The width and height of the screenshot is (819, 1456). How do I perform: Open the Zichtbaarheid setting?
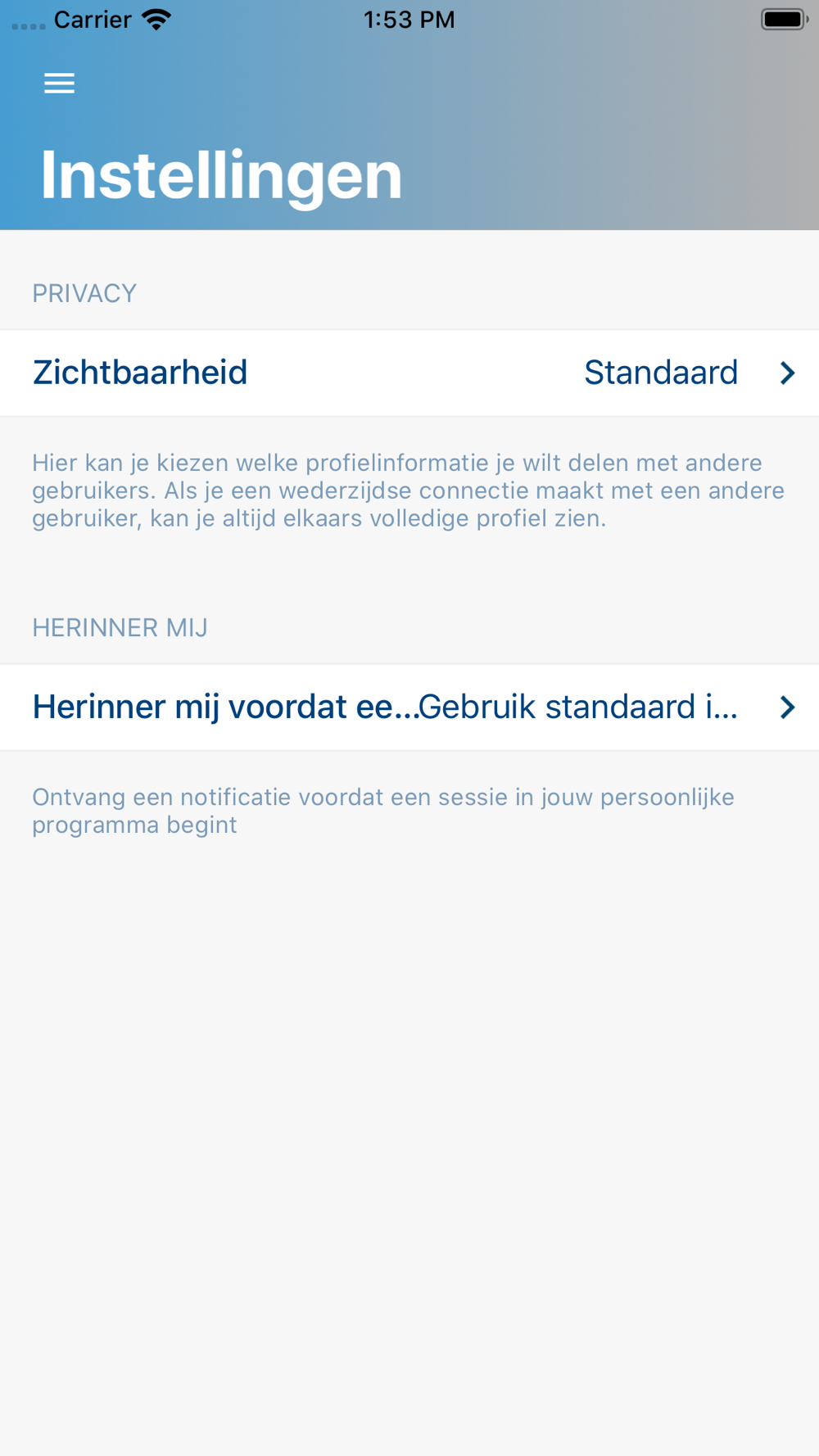click(409, 373)
